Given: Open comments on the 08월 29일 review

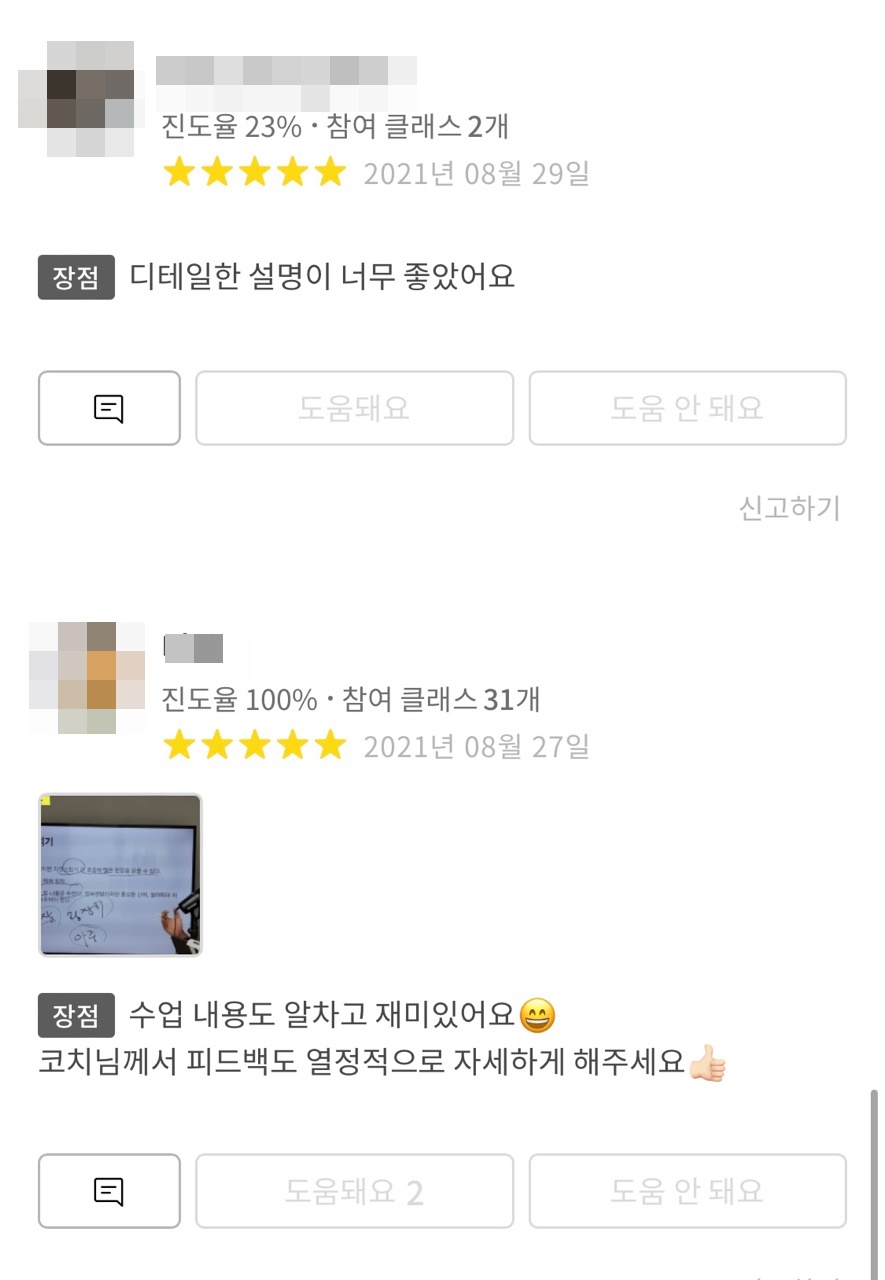Looking at the screenshot, I should tap(109, 408).
